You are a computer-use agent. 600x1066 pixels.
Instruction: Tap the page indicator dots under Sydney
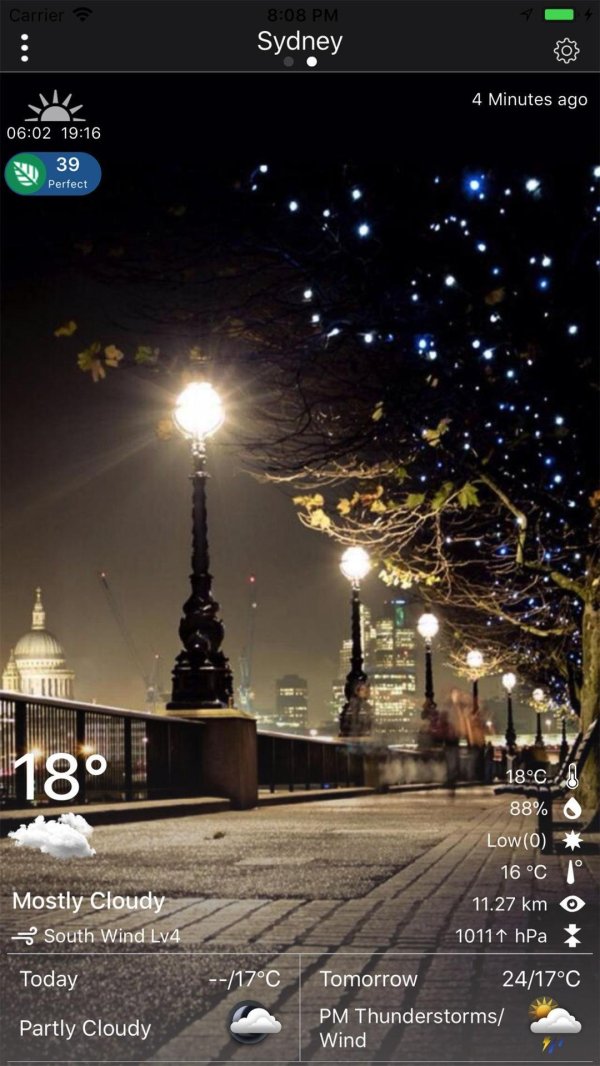[x=300, y=62]
